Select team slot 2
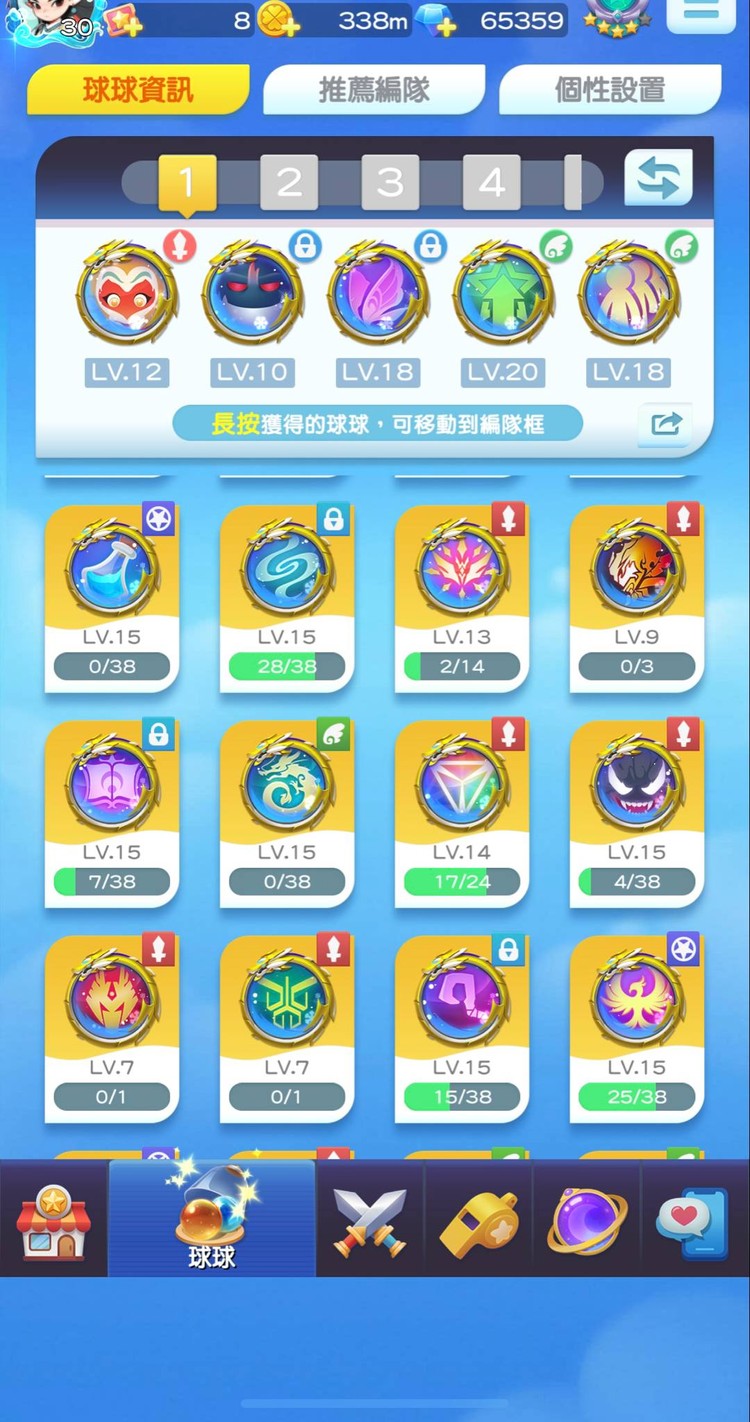 [x=289, y=182]
